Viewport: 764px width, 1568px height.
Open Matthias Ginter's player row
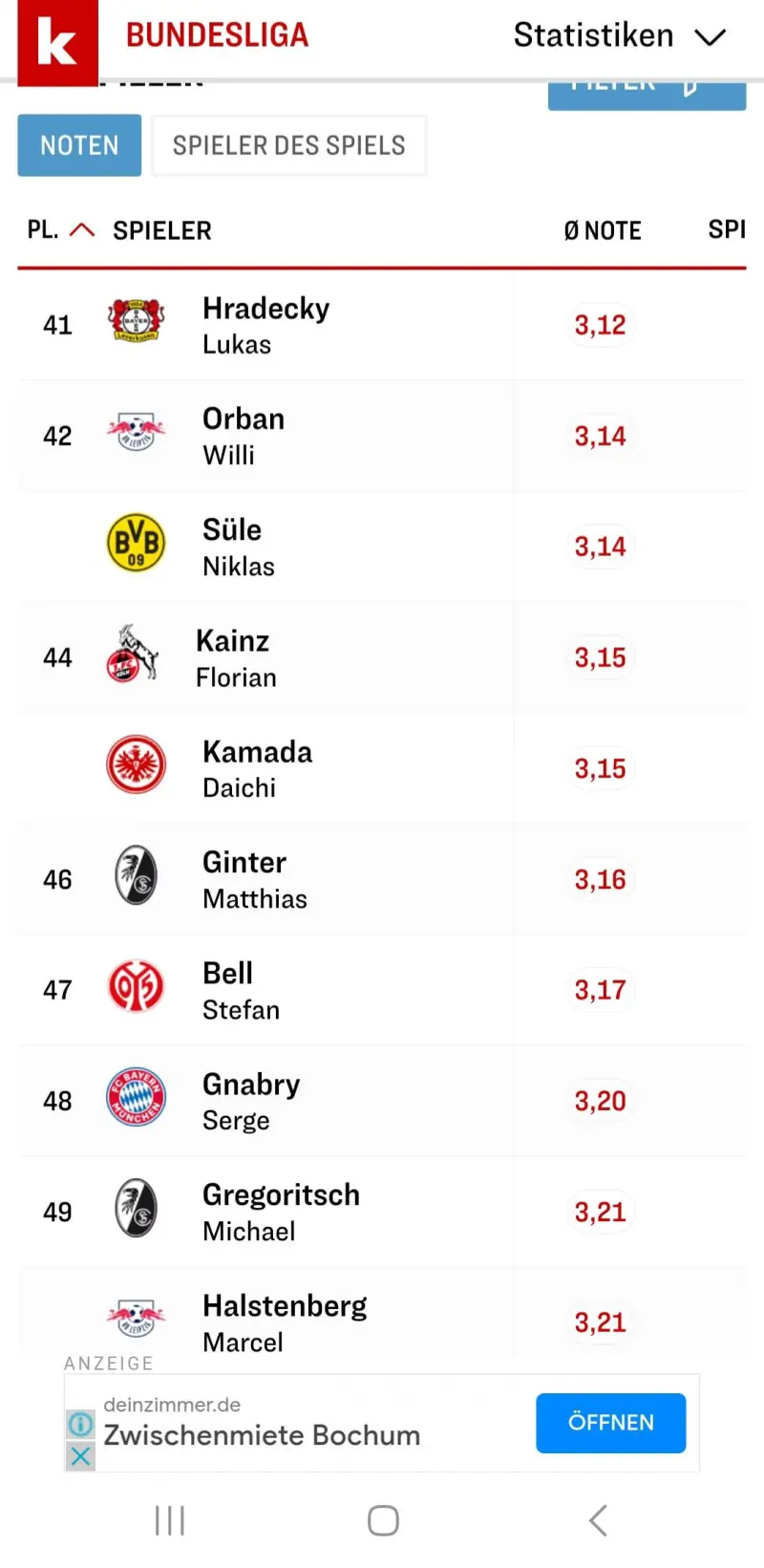381,879
